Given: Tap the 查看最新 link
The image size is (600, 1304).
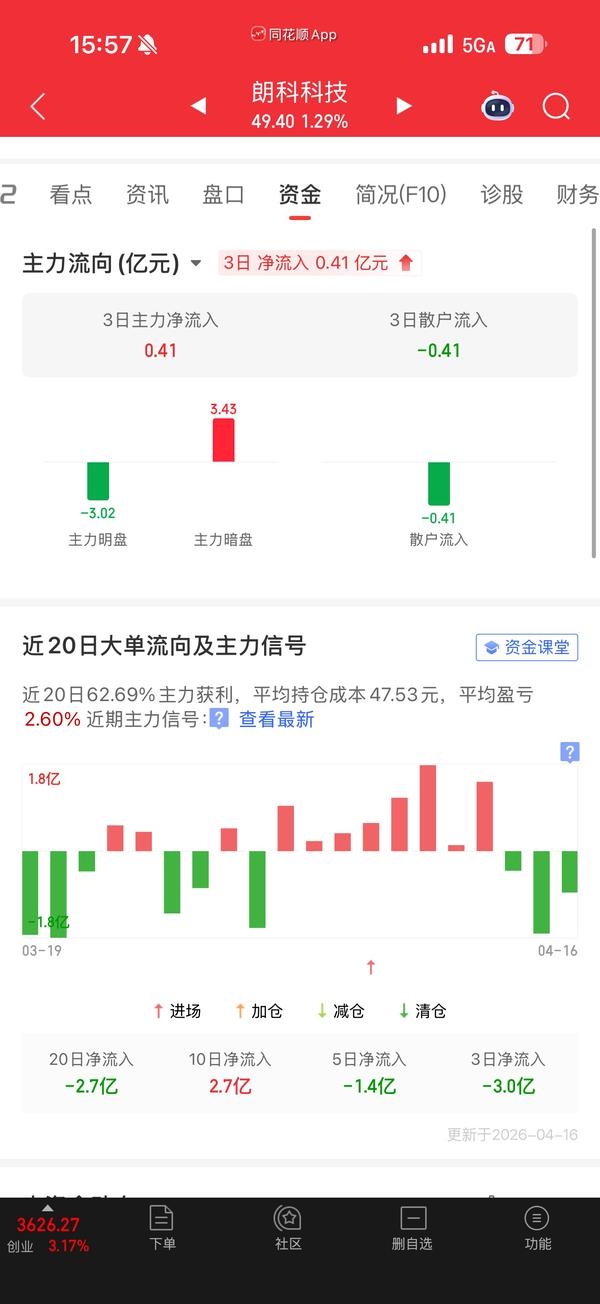Looking at the screenshot, I should (x=276, y=719).
